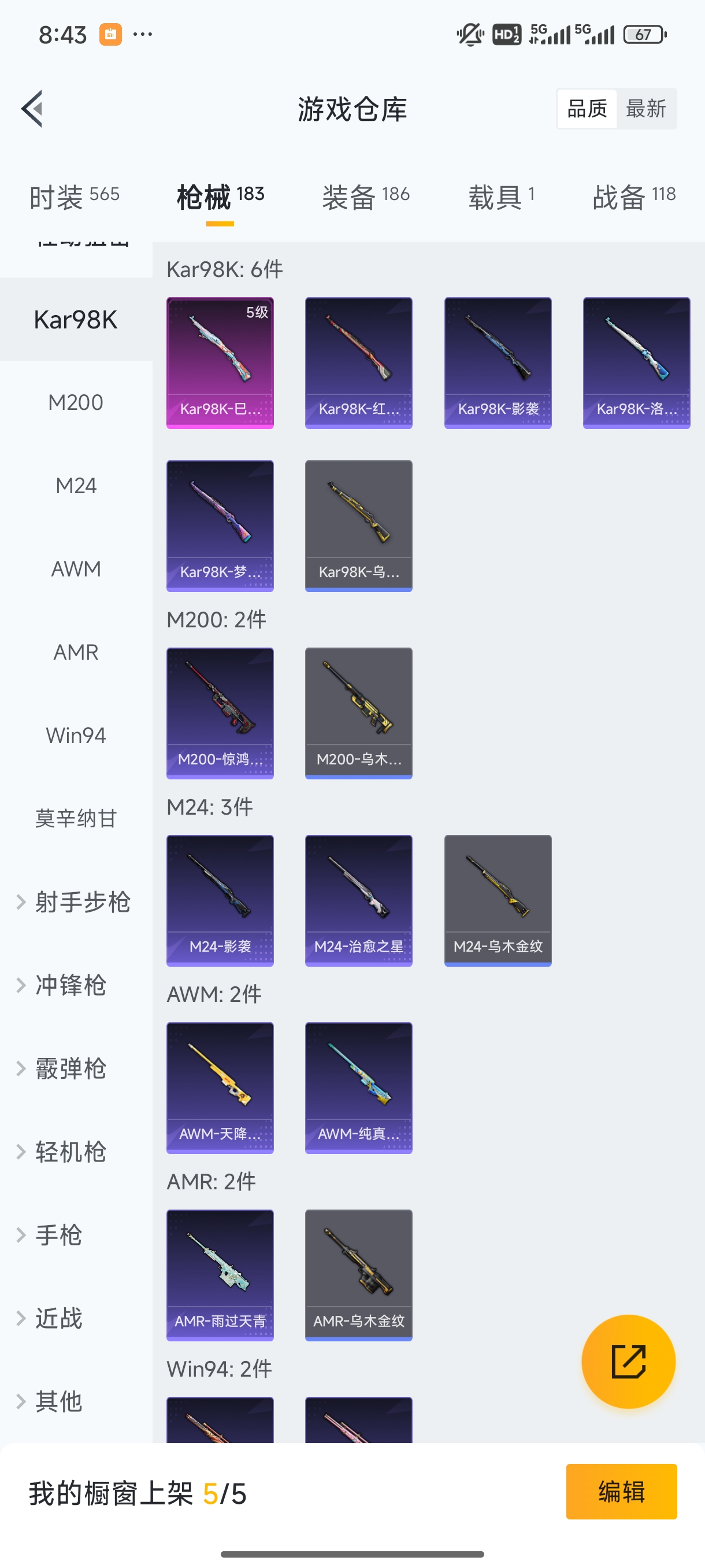The image size is (705, 1568).
Task: Tap the 编辑 button
Action: coord(622,1492)
